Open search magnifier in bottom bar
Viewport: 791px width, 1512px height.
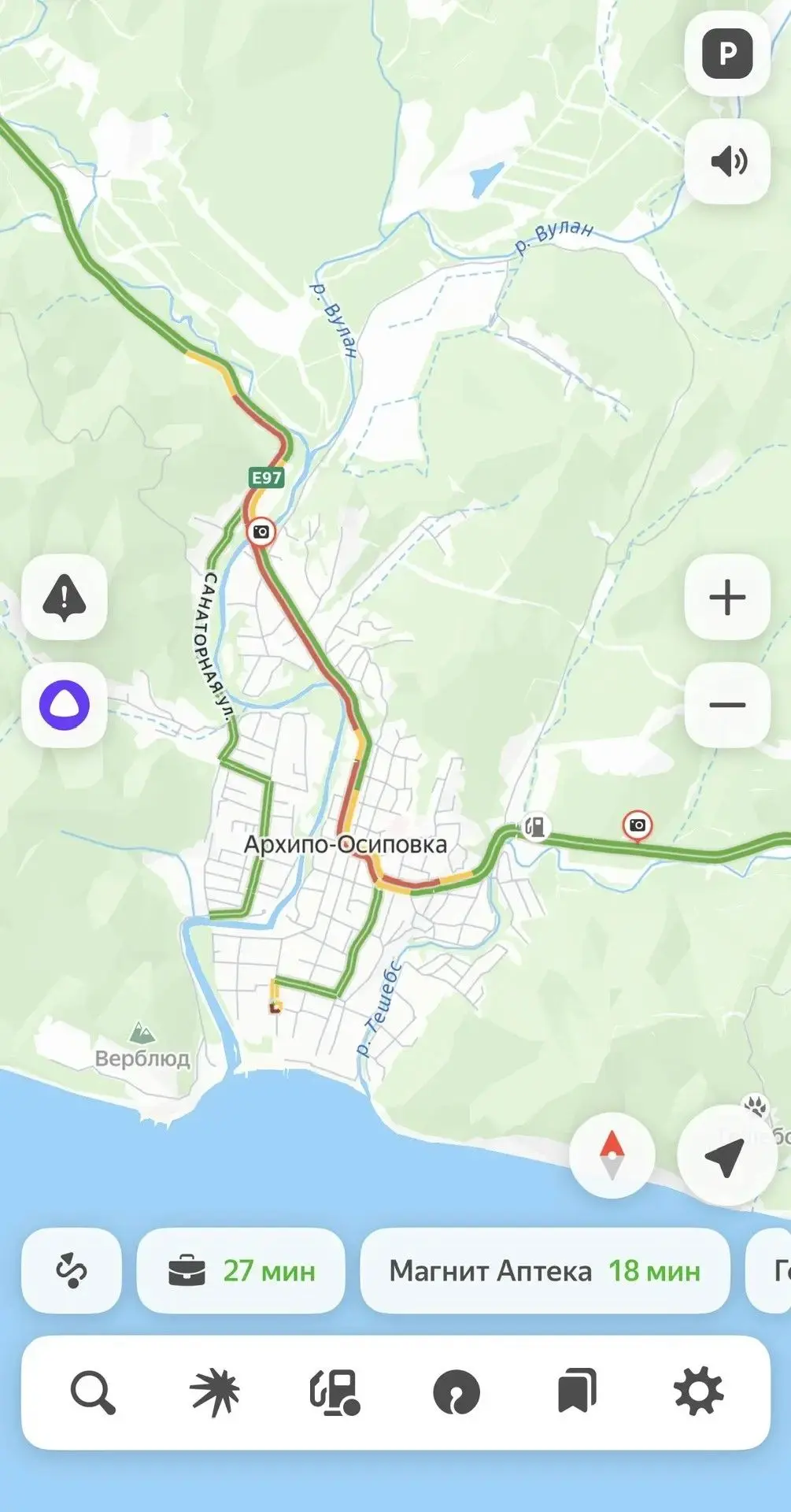(x=93, y=1392)
